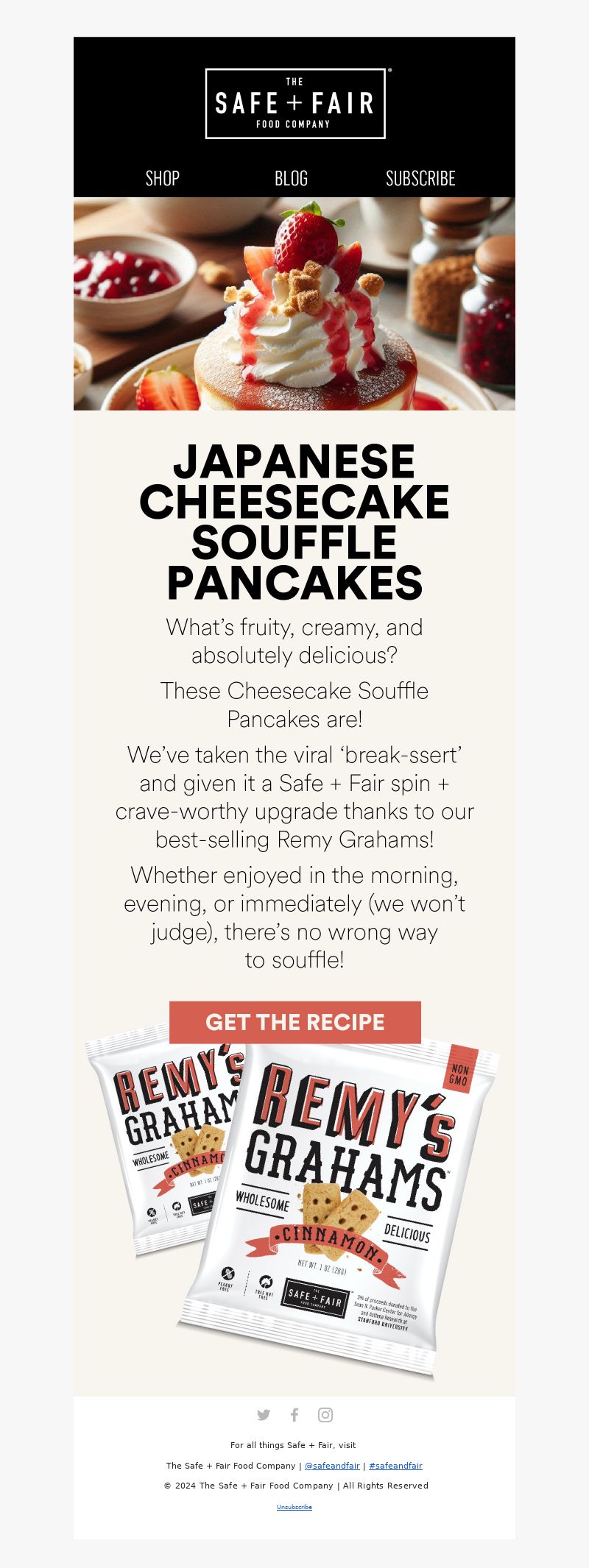Tap the Get The Recipe button

pos(294,1022)
